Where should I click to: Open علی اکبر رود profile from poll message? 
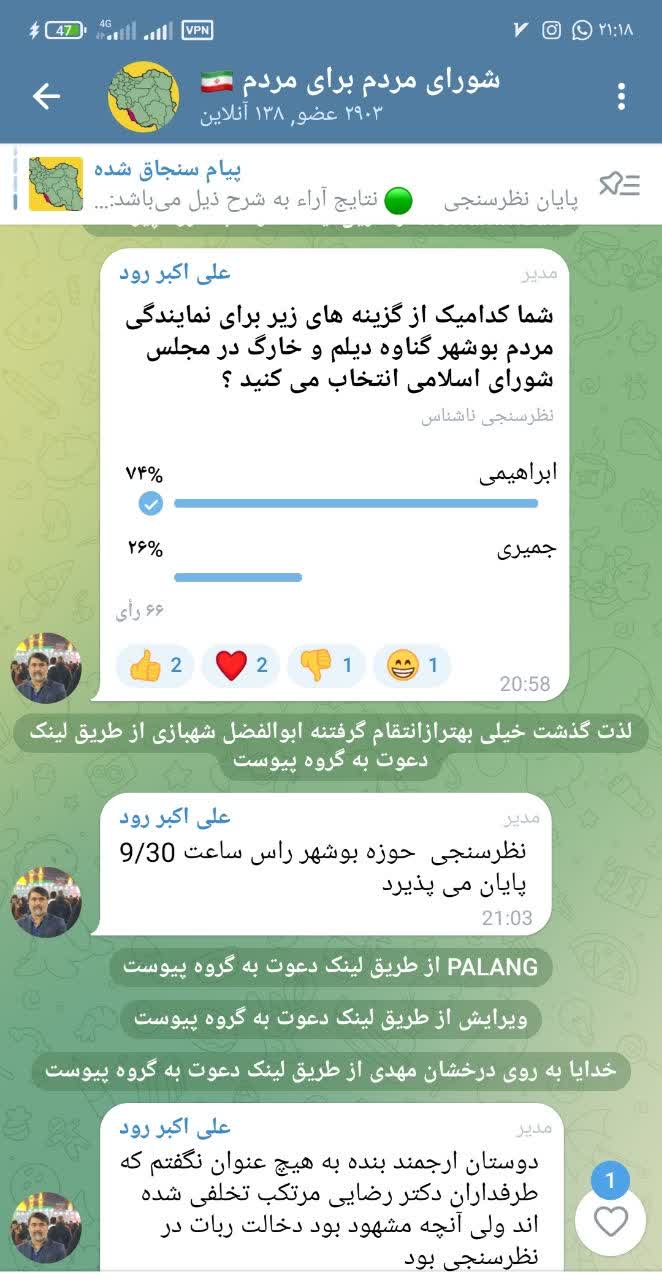click(x=174, y=272)
